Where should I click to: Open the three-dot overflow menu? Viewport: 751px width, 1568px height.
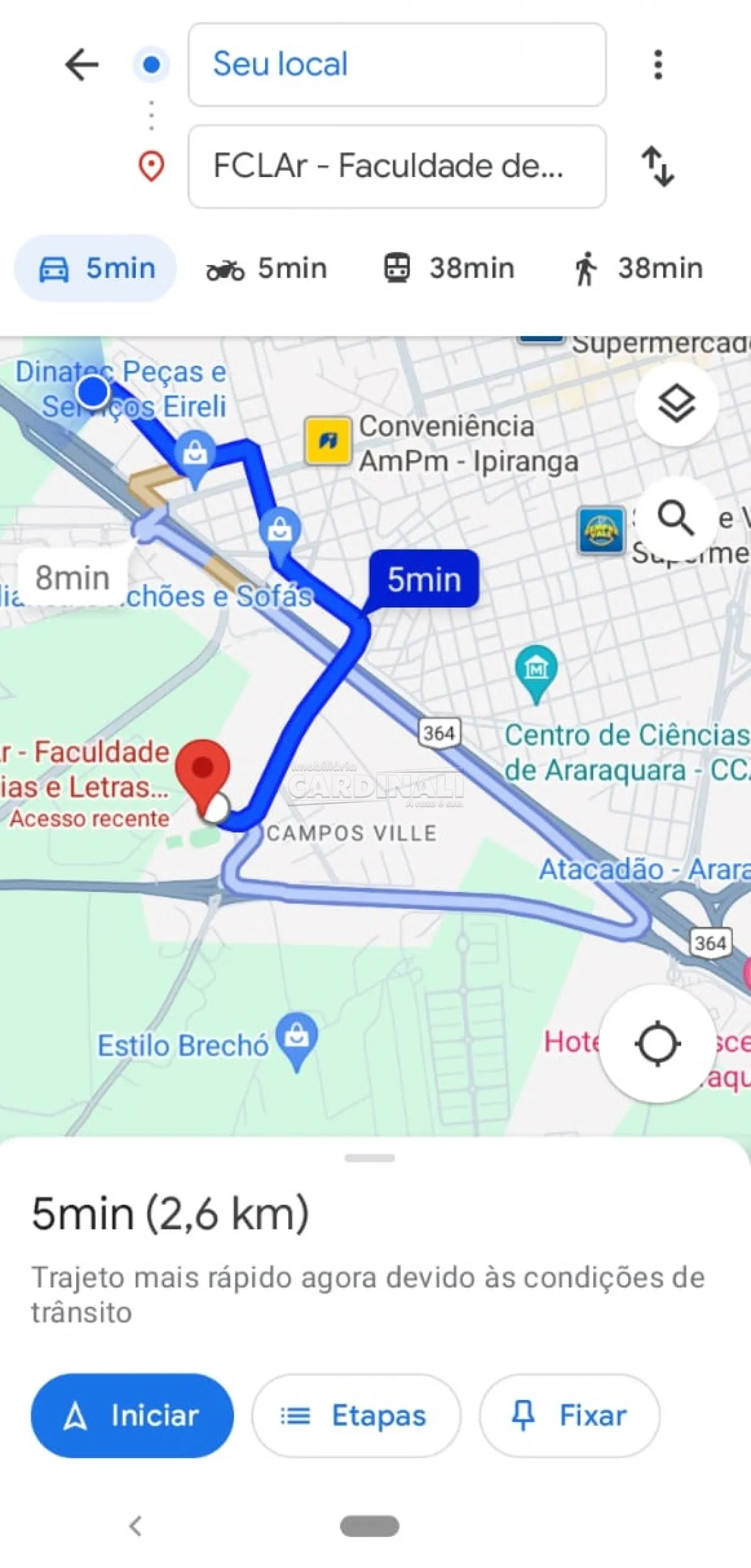coord(658,64)
